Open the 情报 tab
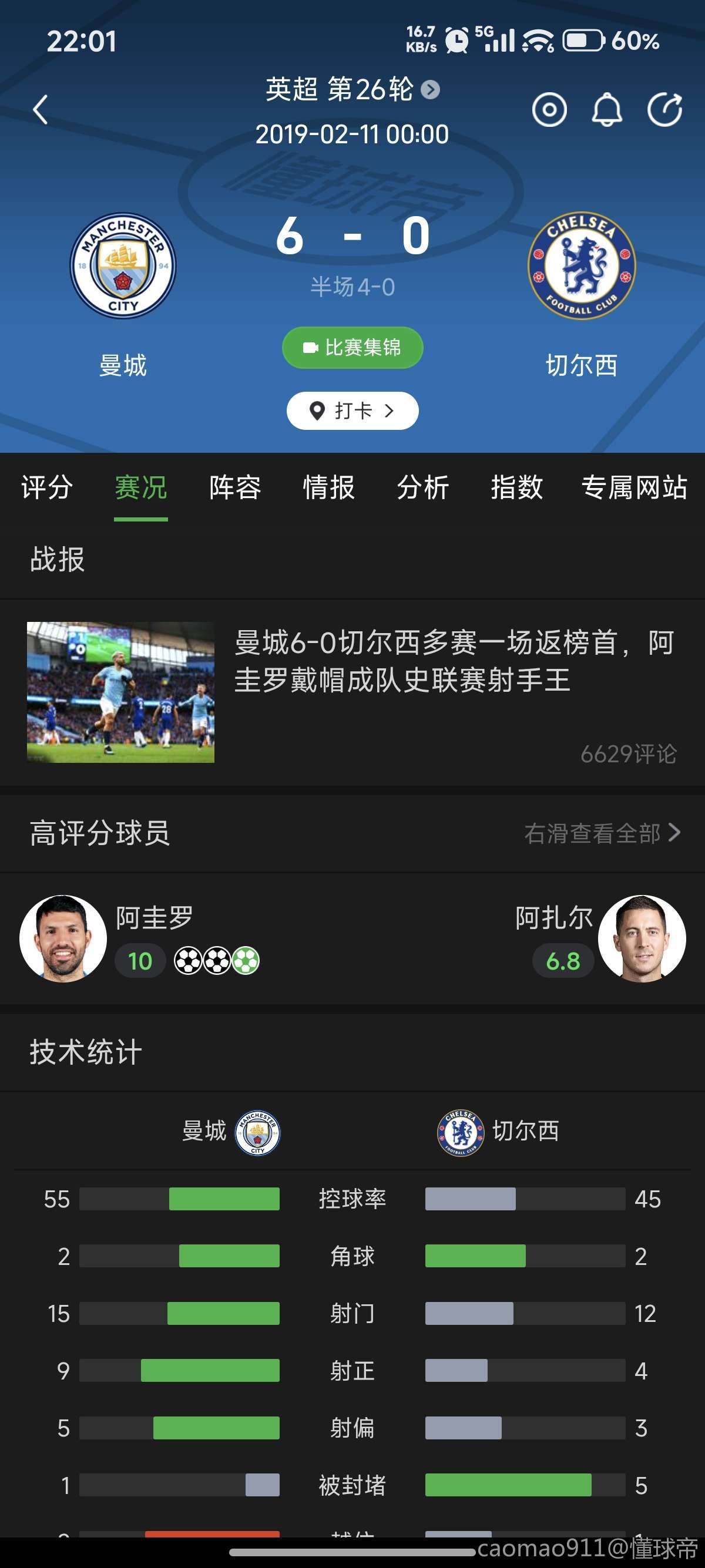The height and width of the screenshot is (1568, 705). 329,487
